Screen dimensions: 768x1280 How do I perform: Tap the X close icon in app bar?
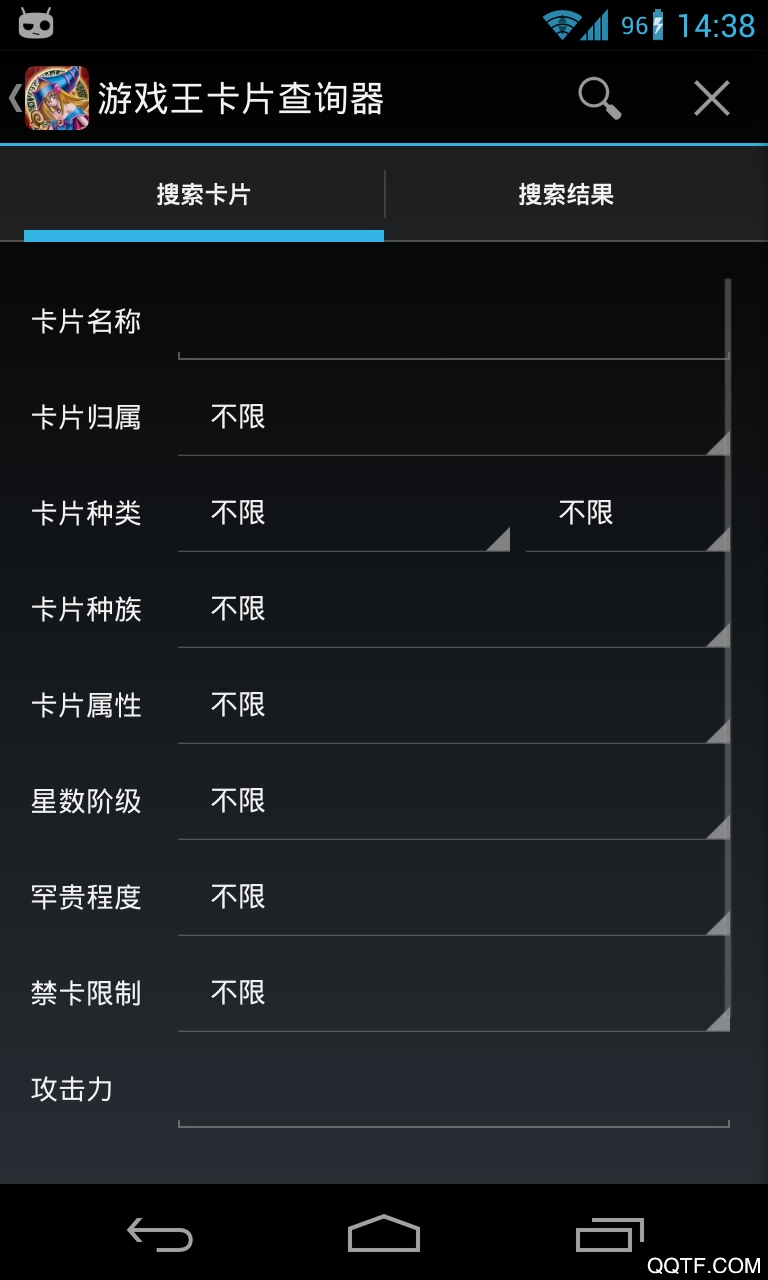[711, 98]
